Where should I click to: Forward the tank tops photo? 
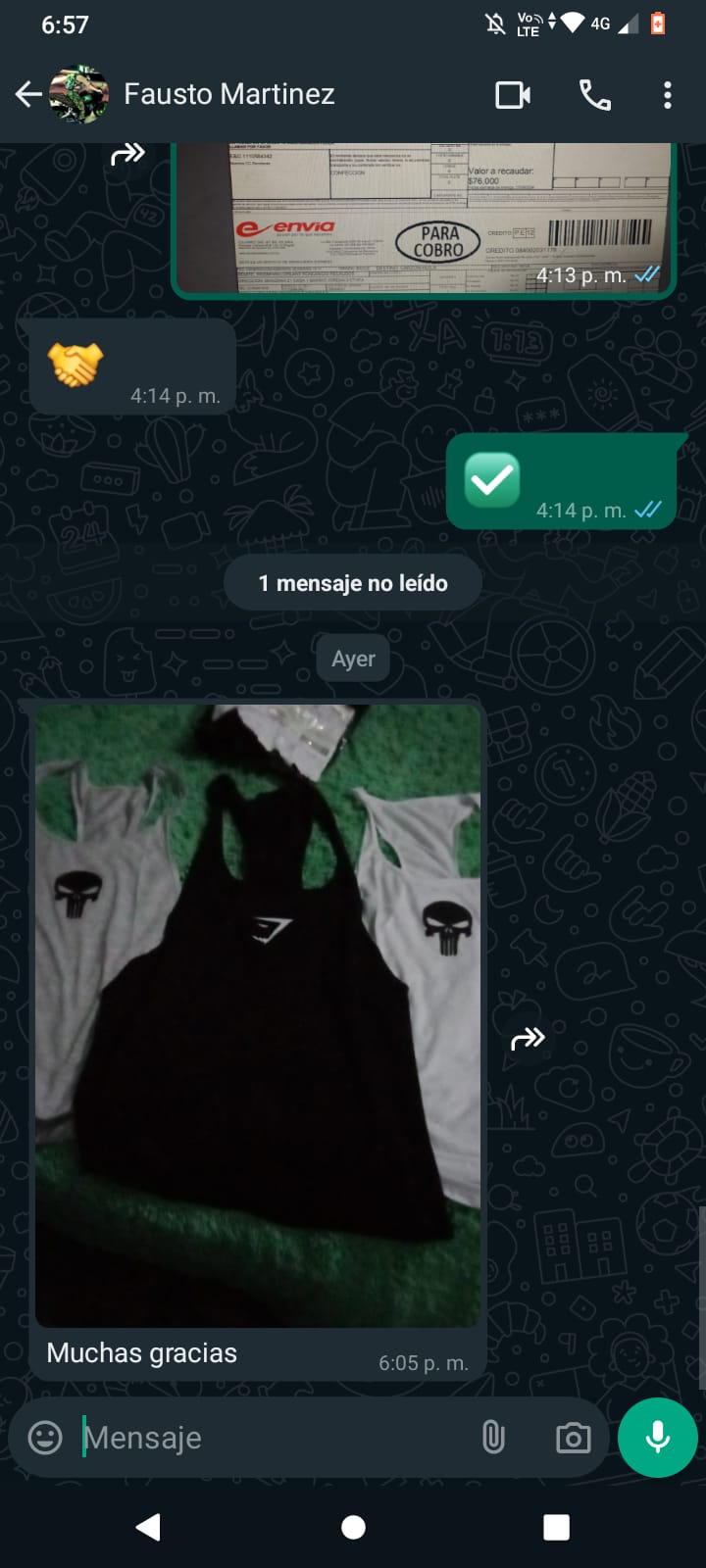coord(529,1038)
